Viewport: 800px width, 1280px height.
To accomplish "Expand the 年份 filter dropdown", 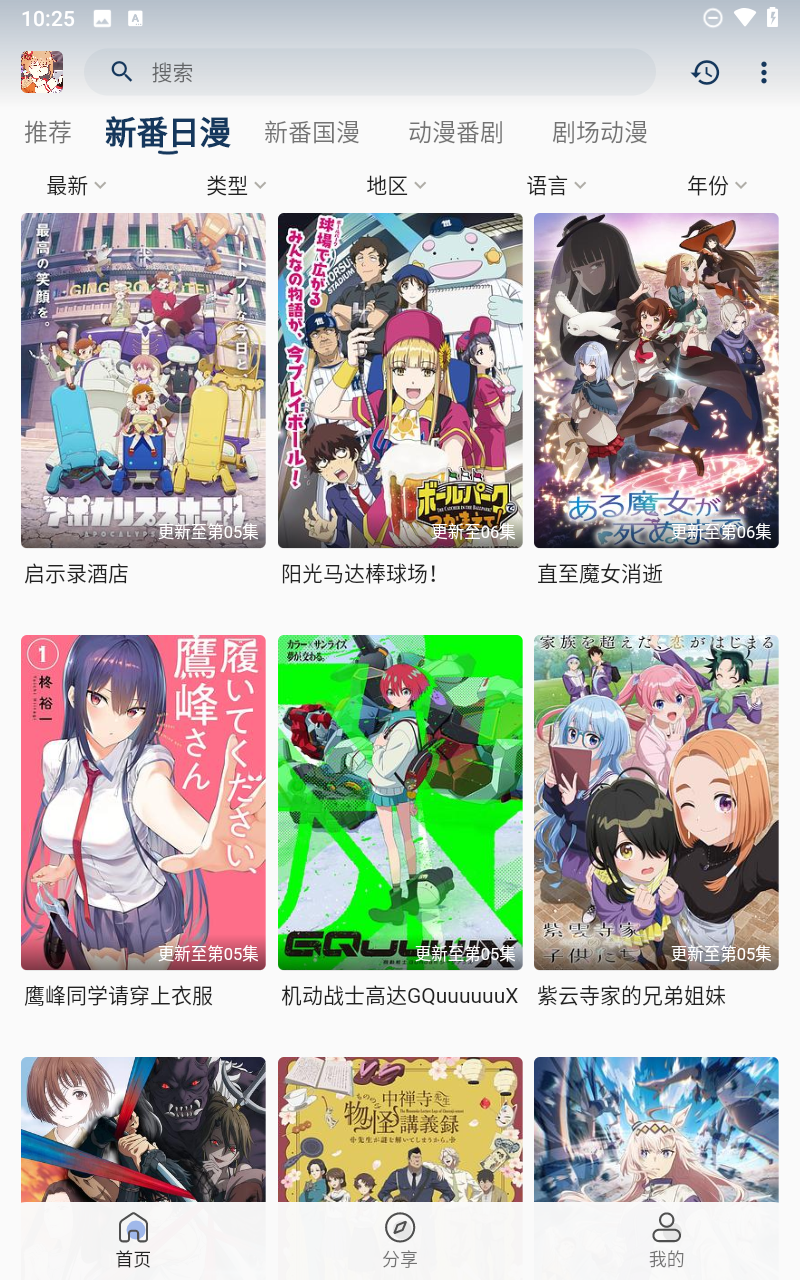I will click(x=716, y=185).
